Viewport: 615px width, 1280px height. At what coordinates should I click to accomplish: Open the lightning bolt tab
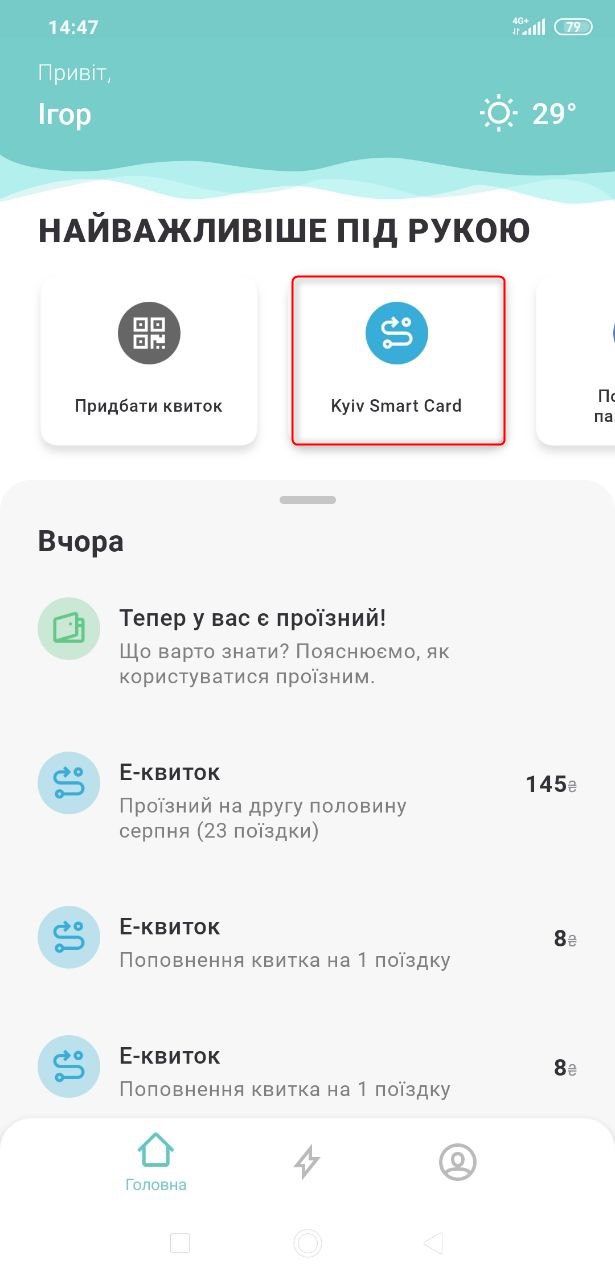[x=307, y=1162]
